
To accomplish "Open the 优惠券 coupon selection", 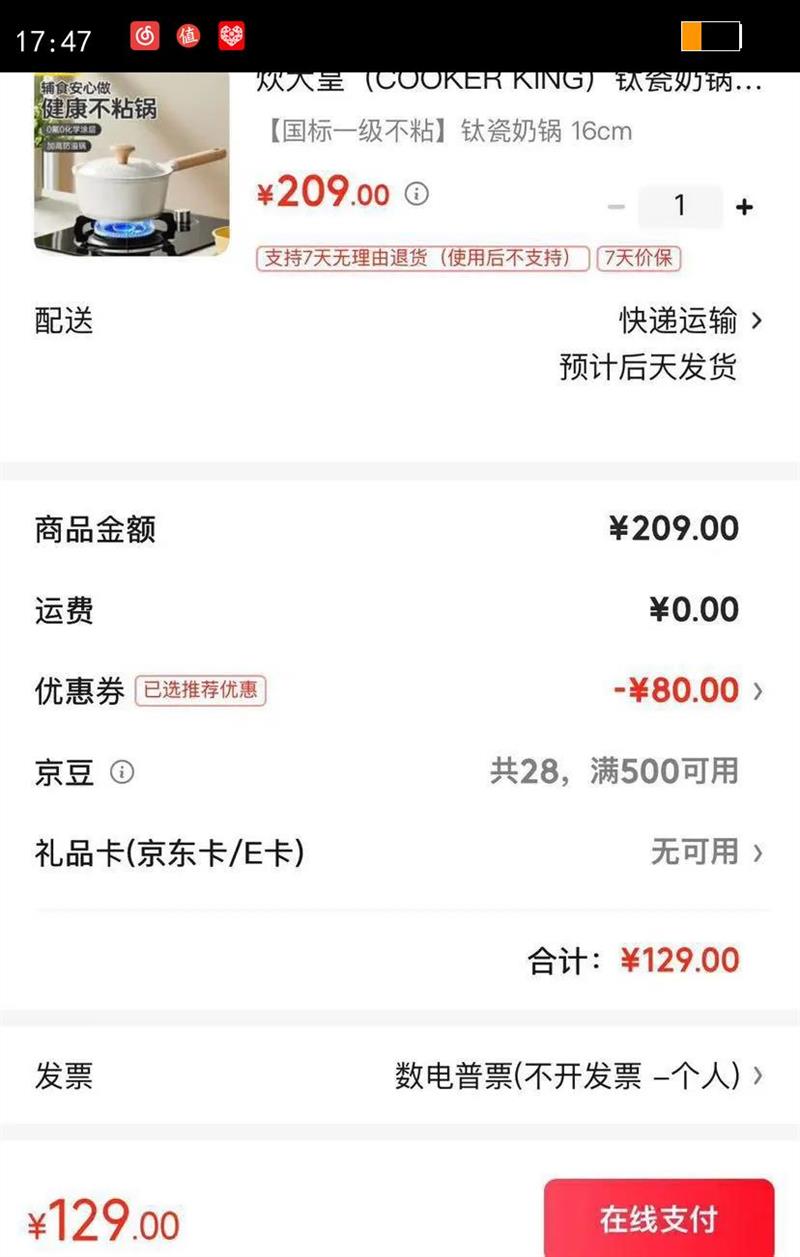I will [x=688, y=691].
